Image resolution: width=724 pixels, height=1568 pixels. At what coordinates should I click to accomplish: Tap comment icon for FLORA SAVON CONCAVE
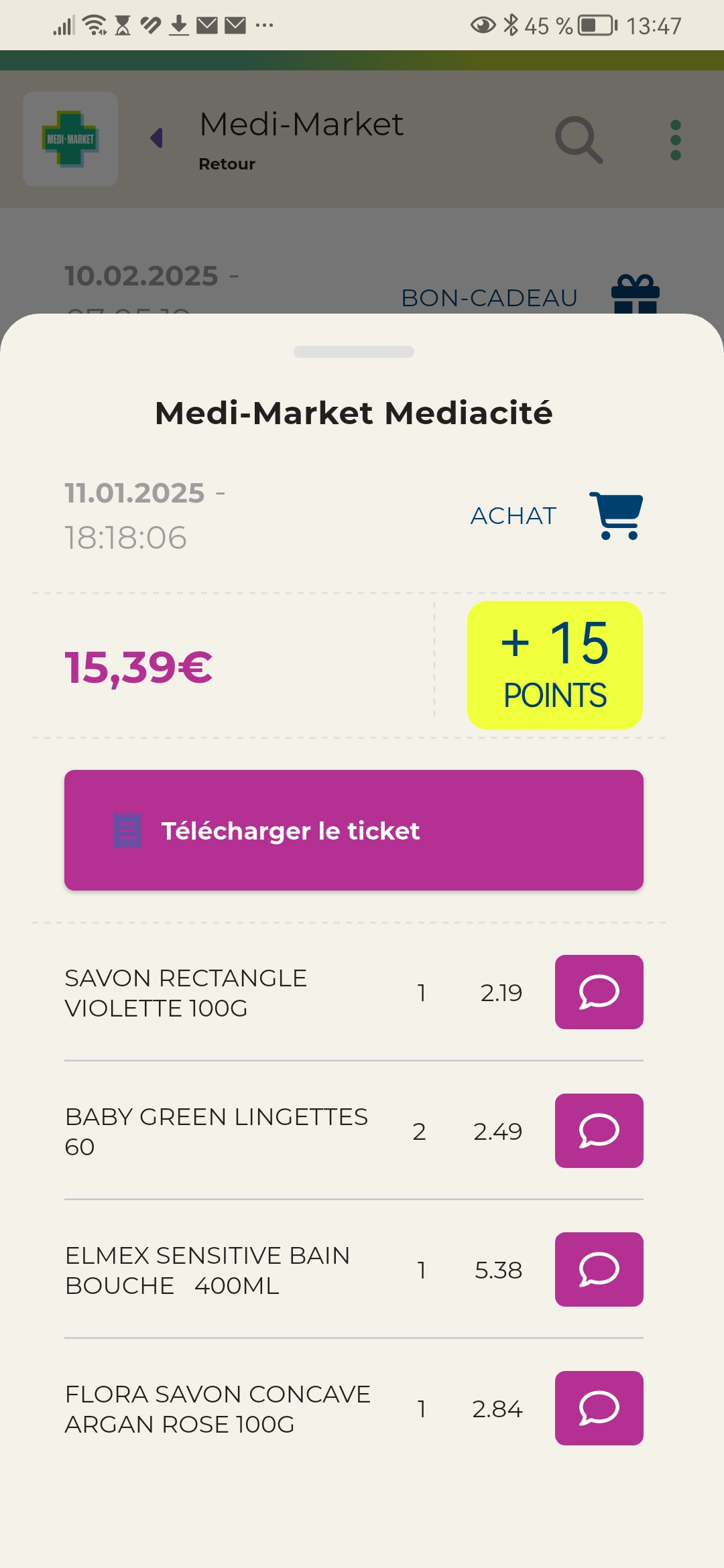click(x=599, y=1408)
